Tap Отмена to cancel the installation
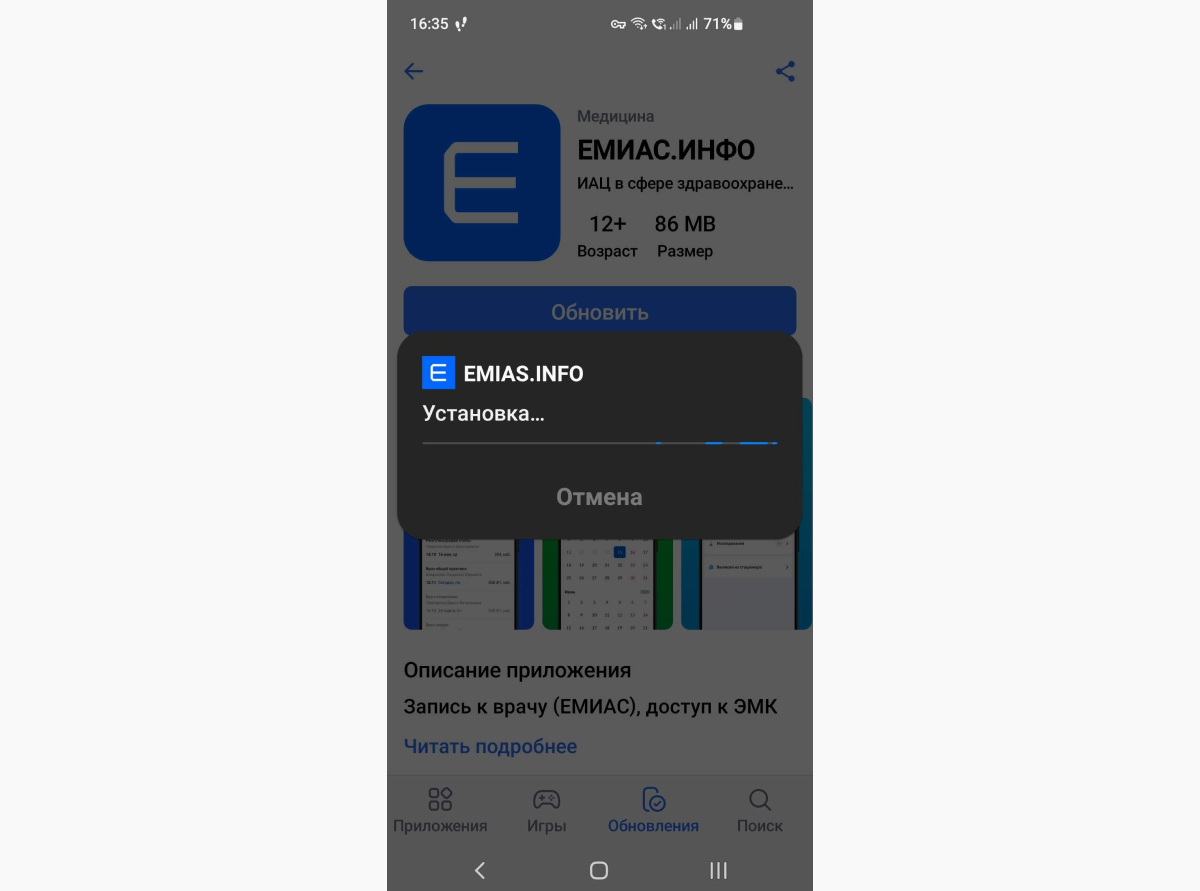Viewport: 1200px width, 891px height. coord(599,497)
